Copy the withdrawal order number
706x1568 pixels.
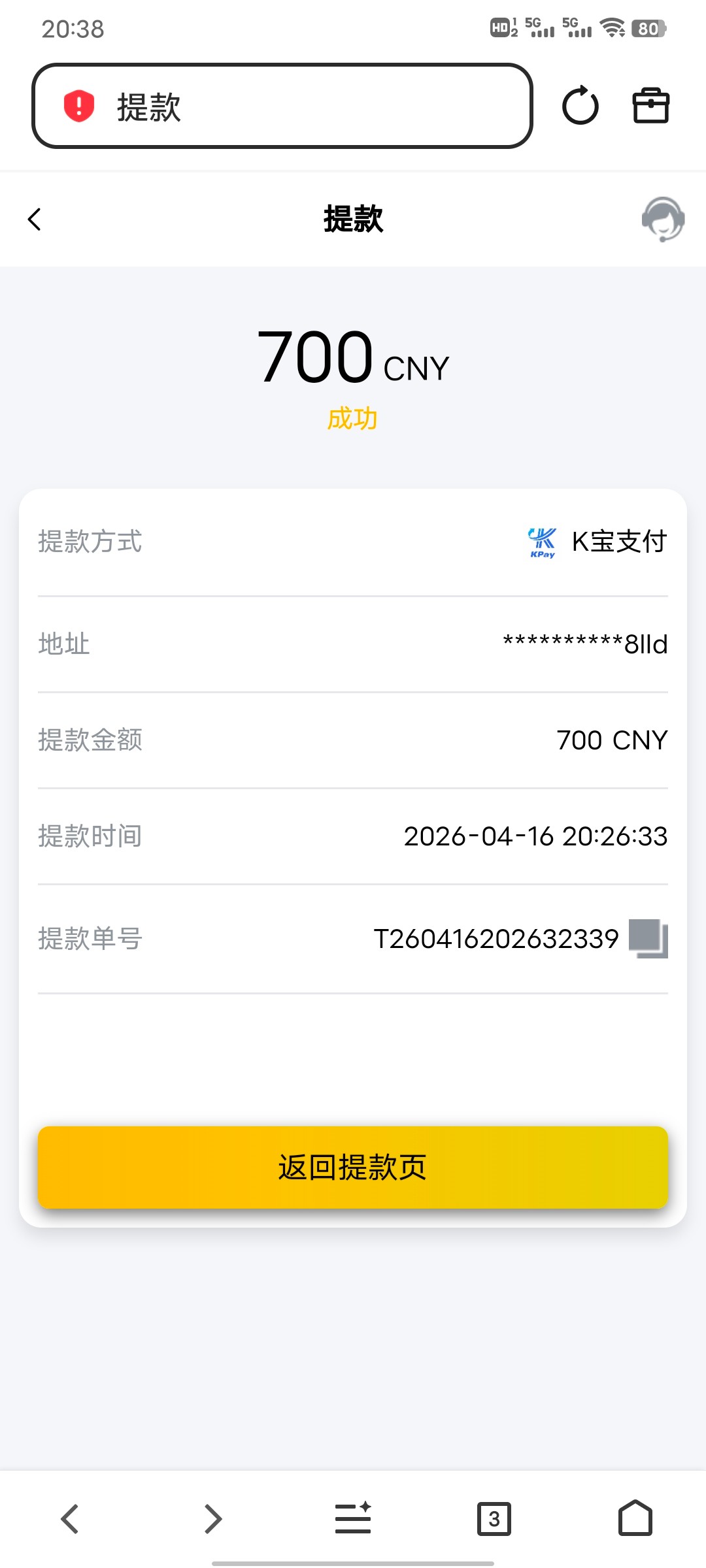(x=648, y=939)
